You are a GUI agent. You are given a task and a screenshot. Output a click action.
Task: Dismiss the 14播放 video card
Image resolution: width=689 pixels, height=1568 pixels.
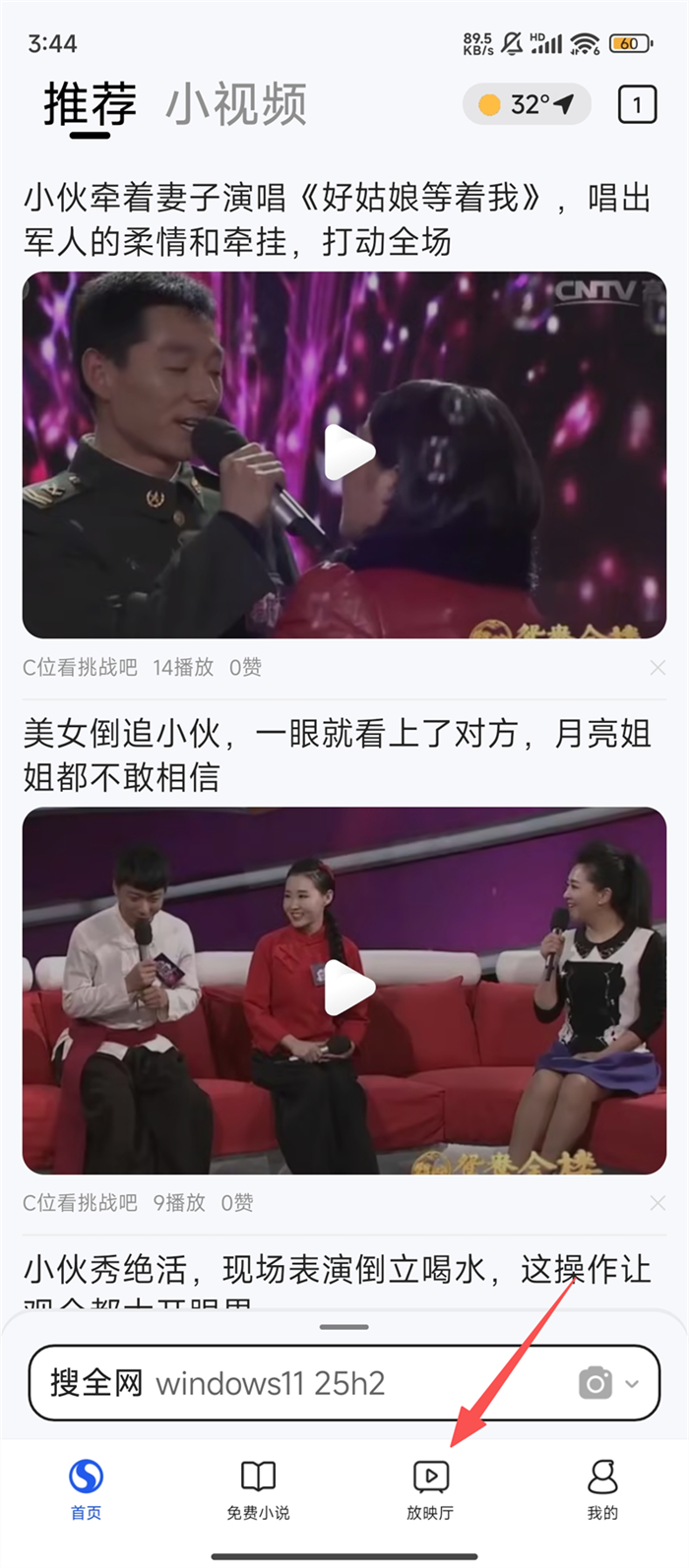[x=658, y=668]
